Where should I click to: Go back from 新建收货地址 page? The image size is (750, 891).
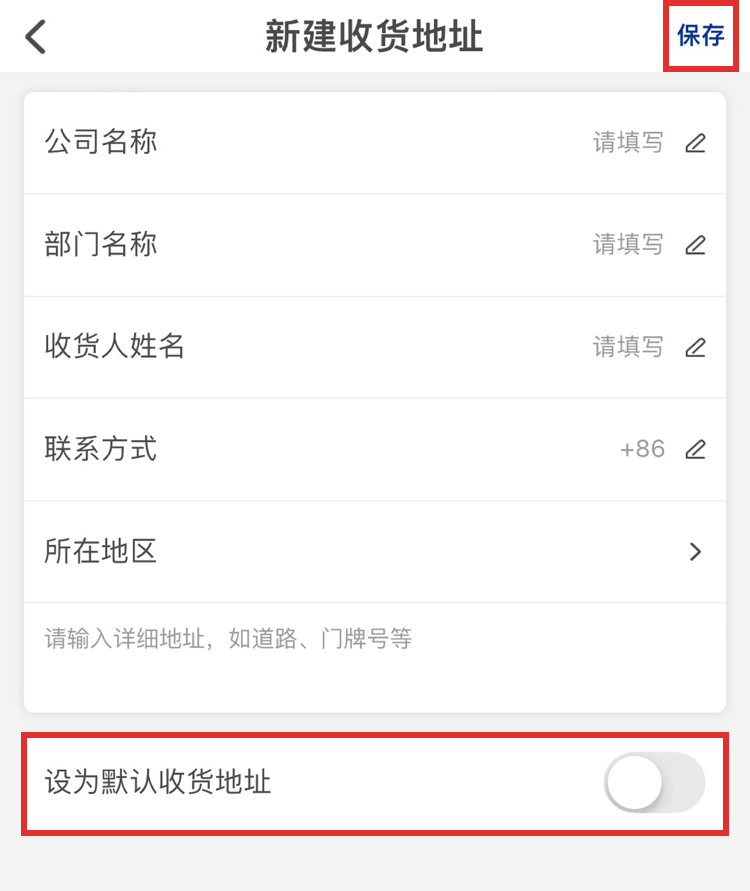[36, 37]
